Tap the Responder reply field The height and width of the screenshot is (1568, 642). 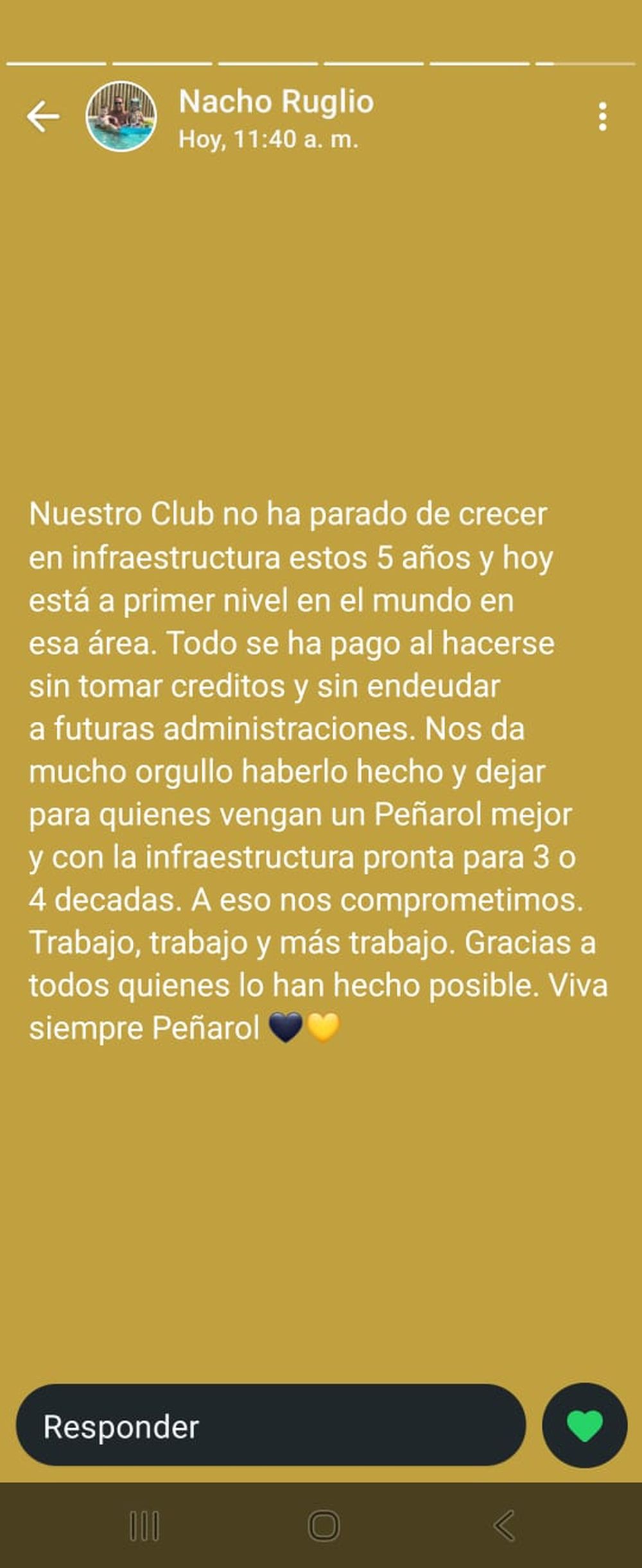coord(270,1427)
